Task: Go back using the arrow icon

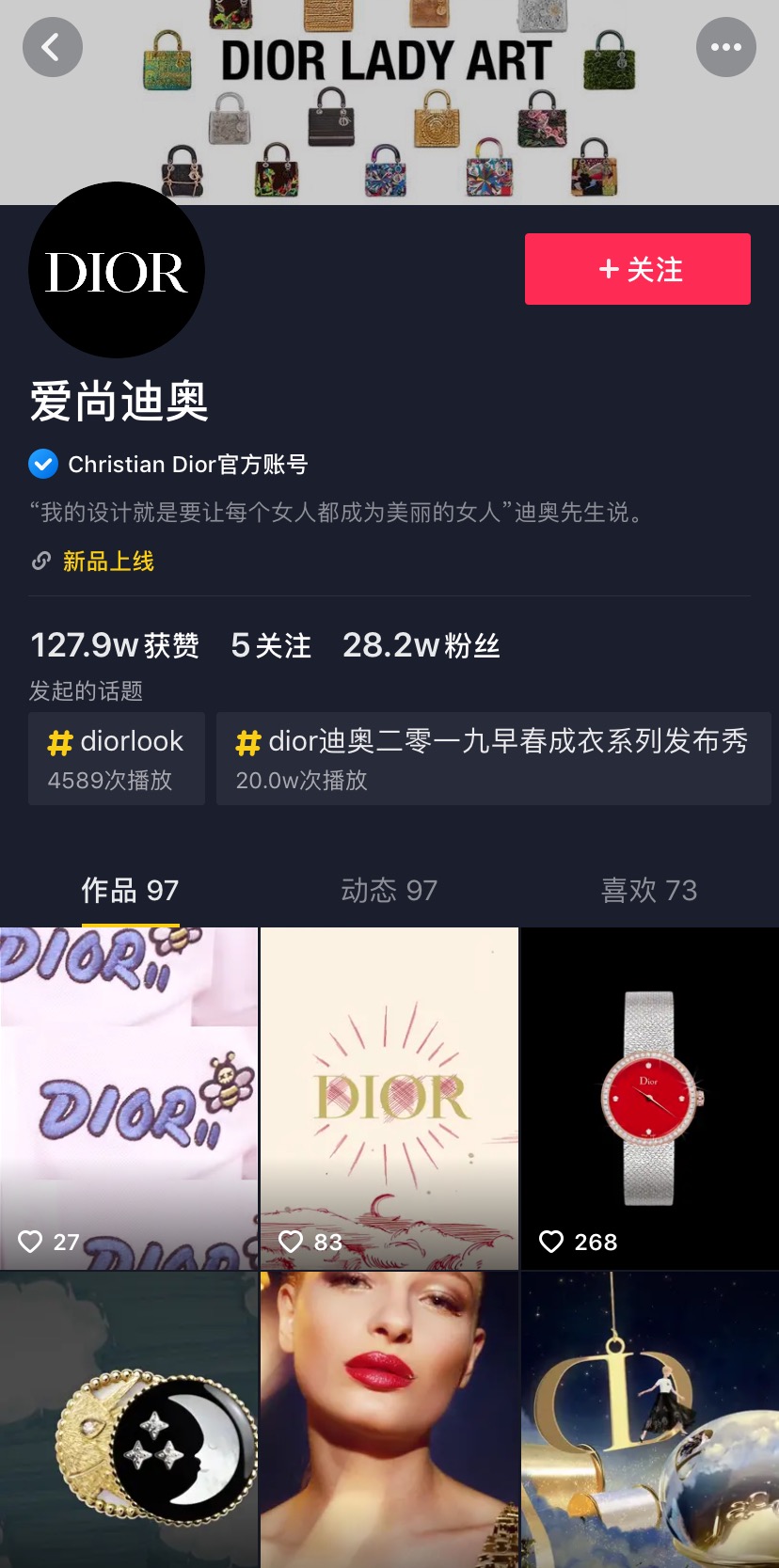Action: (52, 47)
